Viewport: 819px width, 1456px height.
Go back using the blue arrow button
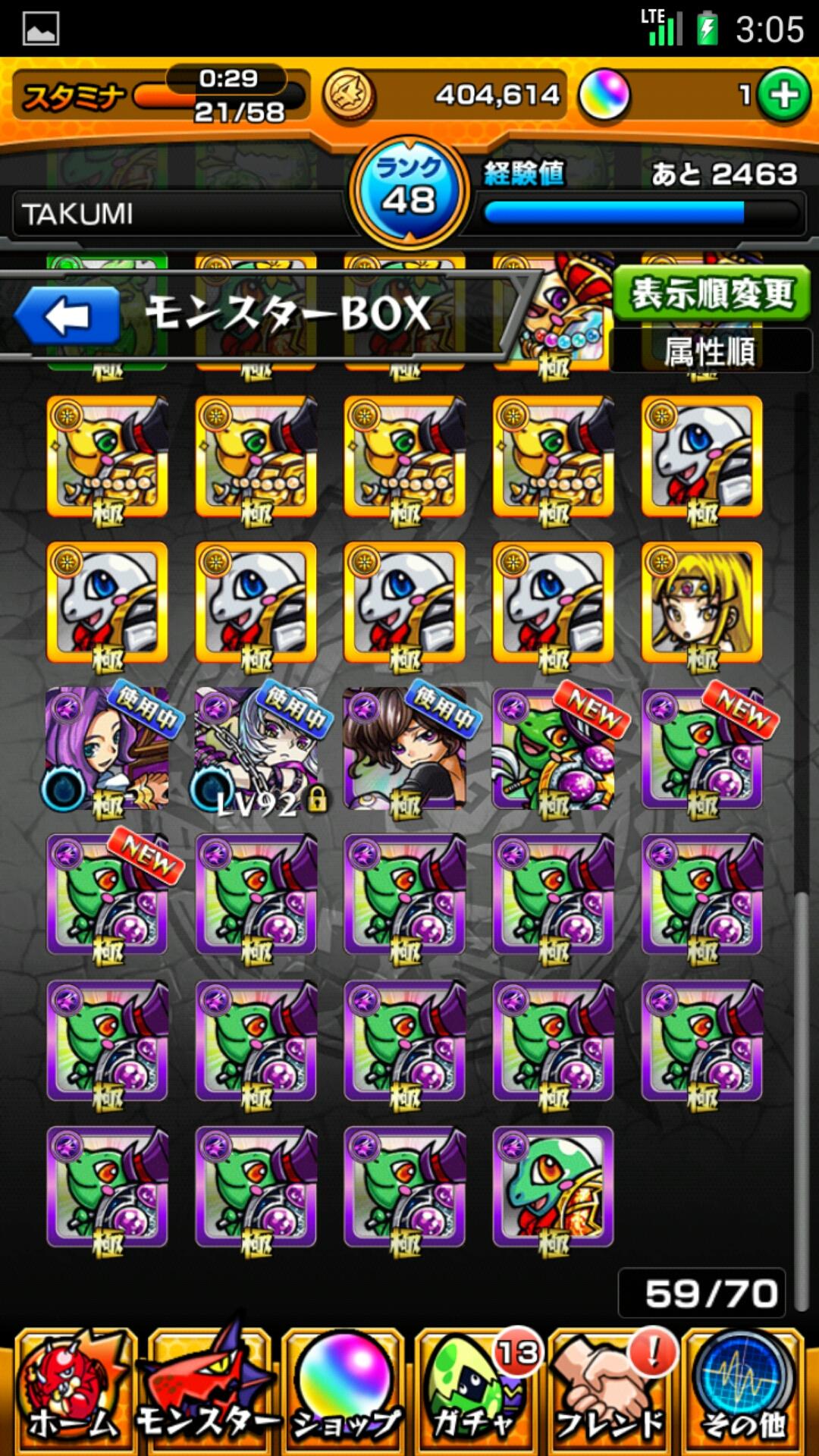tap(68, 315)
